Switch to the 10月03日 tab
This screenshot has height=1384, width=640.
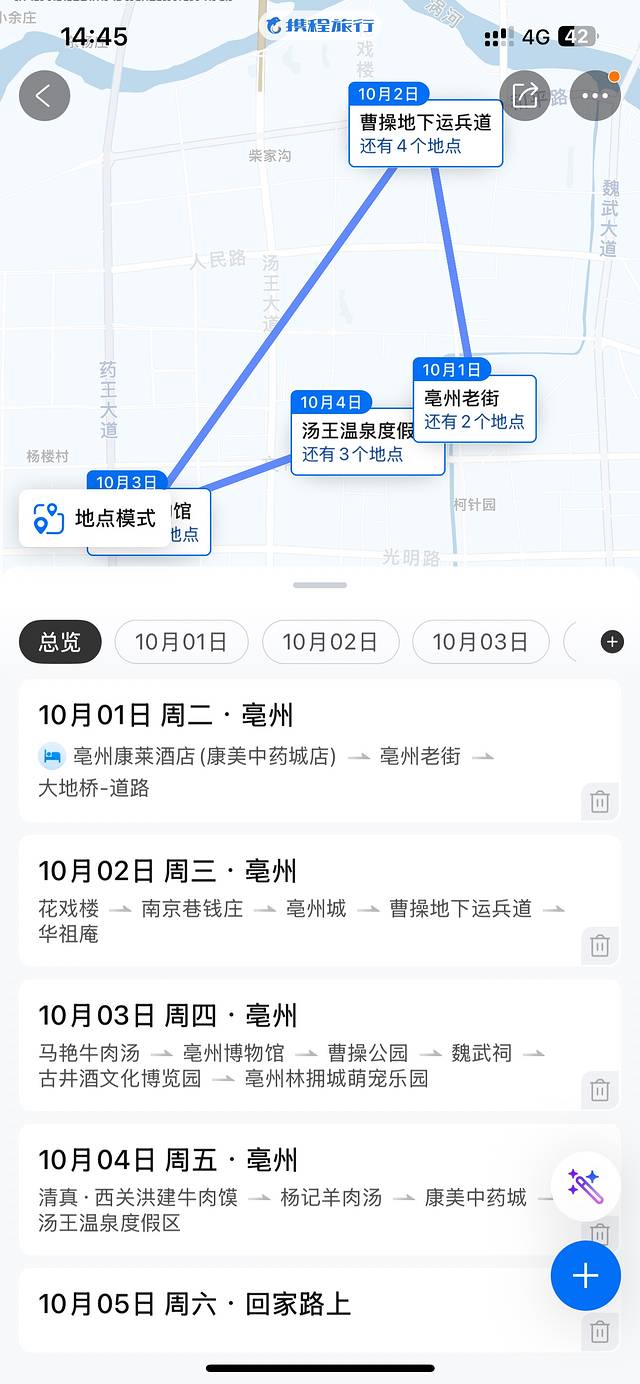point(480,642)
